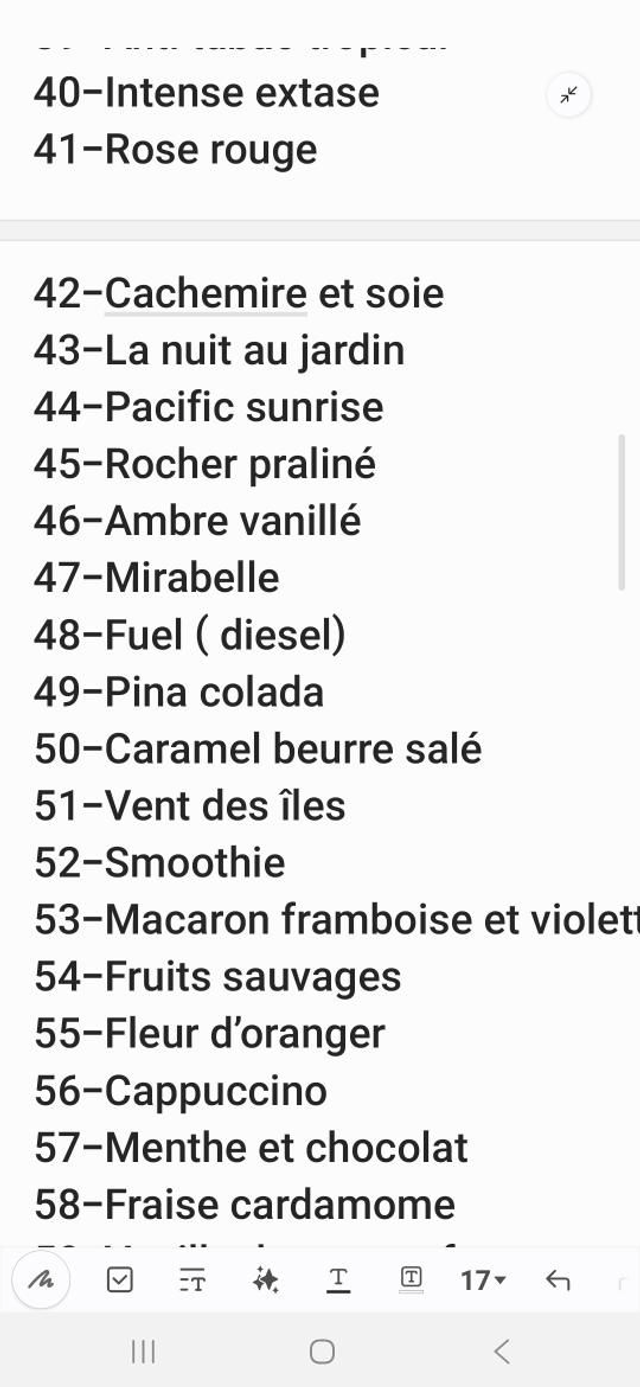Open the font size 17 dropdown
The image size is (640, 1387).
click(483, 1279)
